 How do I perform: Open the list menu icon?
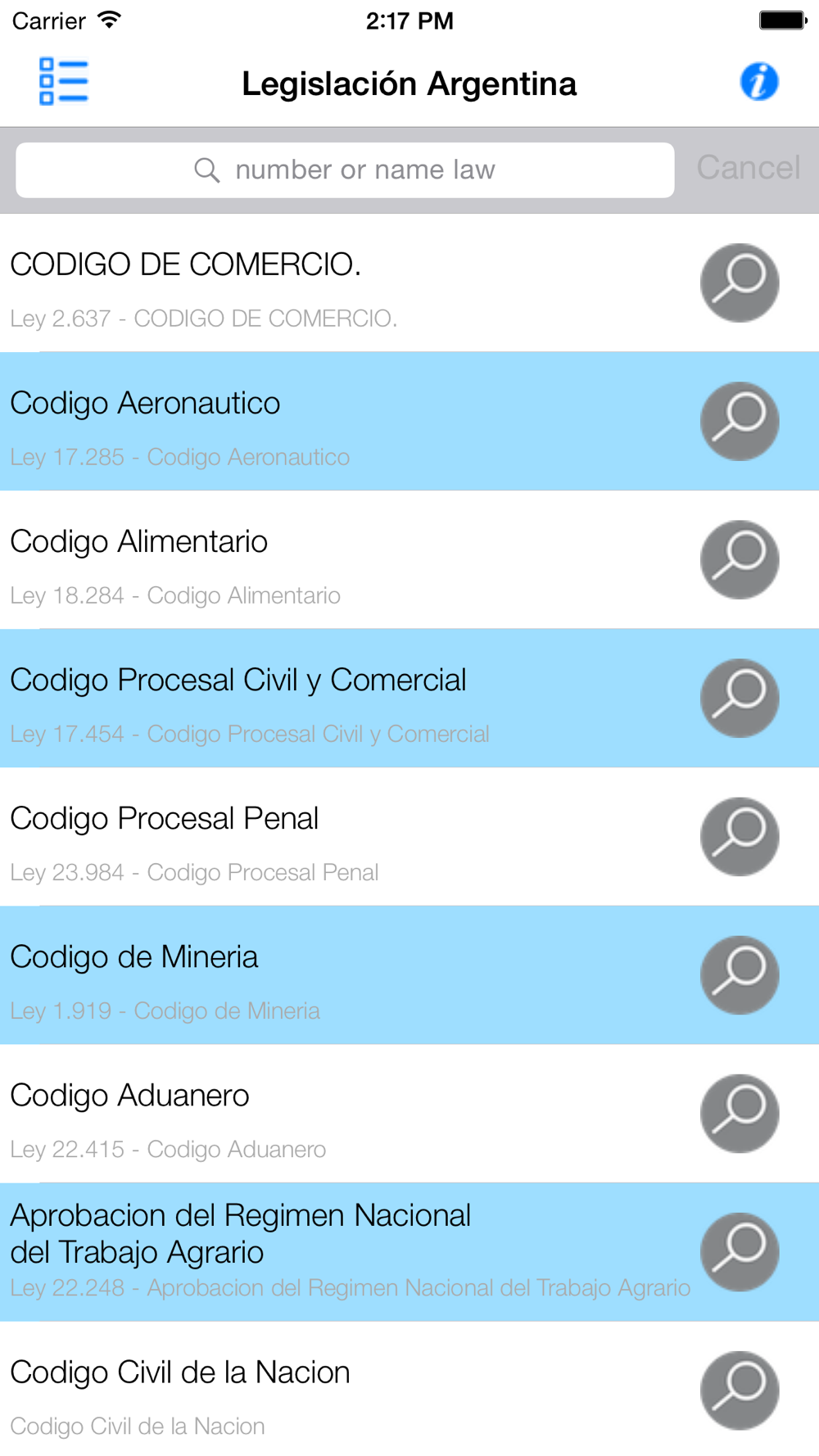click(x=64, y=82)
